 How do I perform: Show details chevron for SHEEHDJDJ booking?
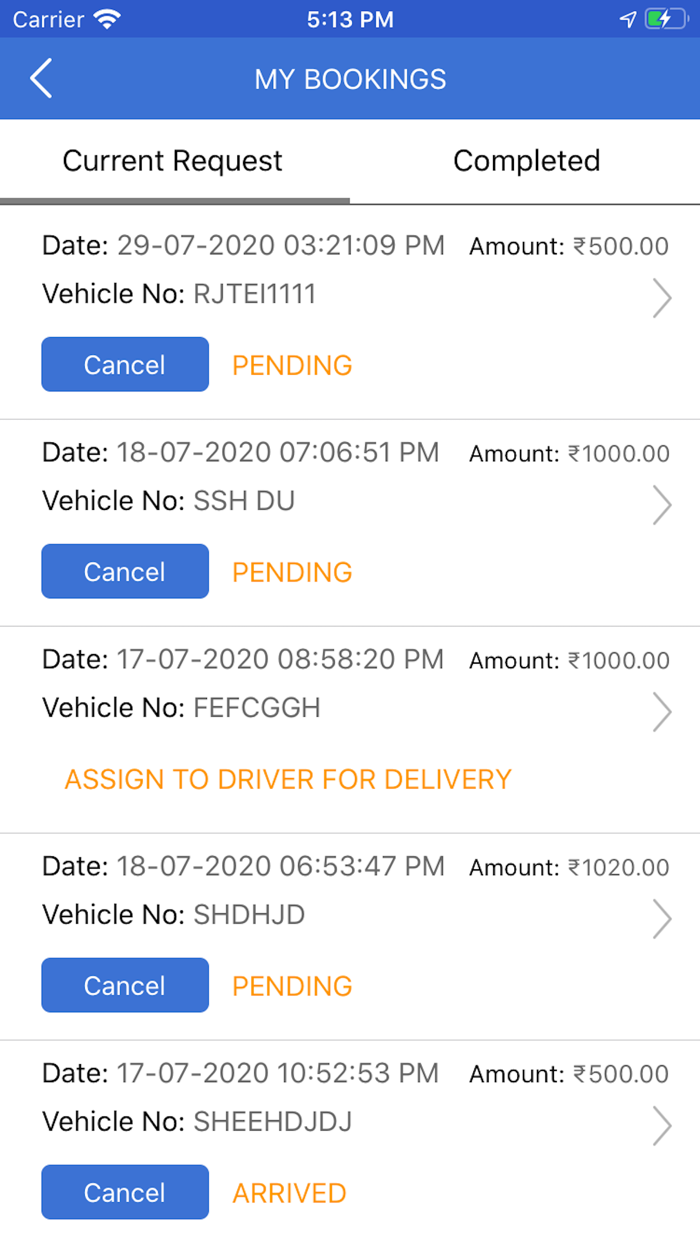[x=661, y=1126]
